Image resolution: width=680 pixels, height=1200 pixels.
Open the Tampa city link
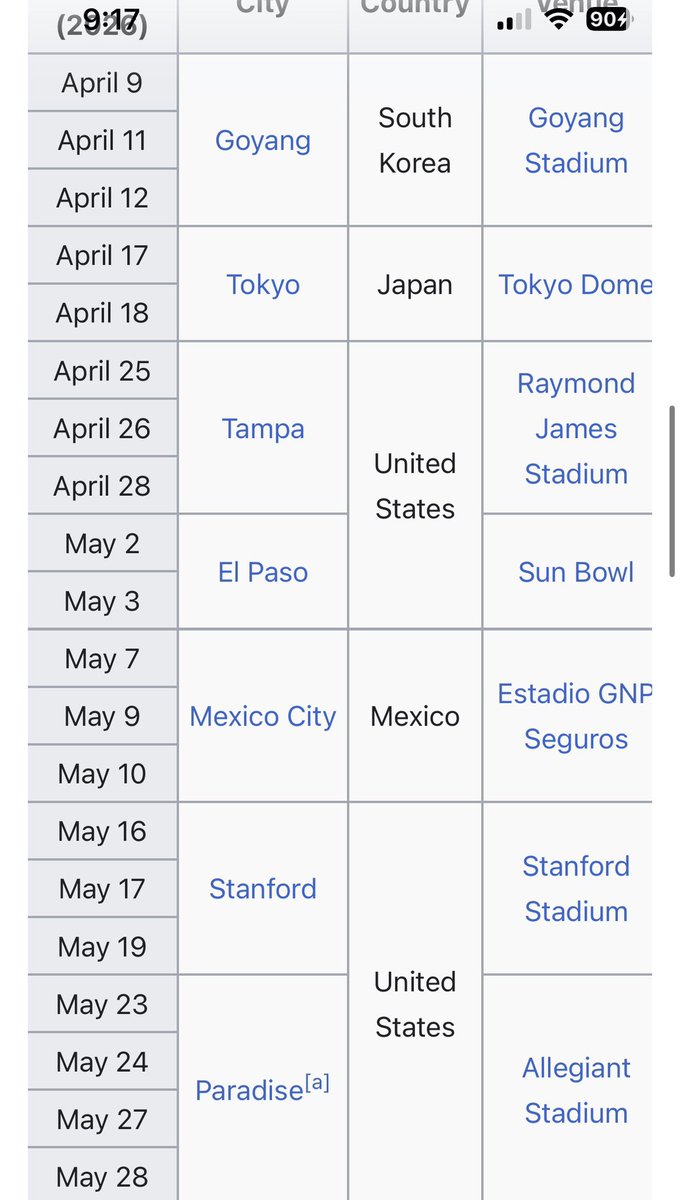point(263,429)
